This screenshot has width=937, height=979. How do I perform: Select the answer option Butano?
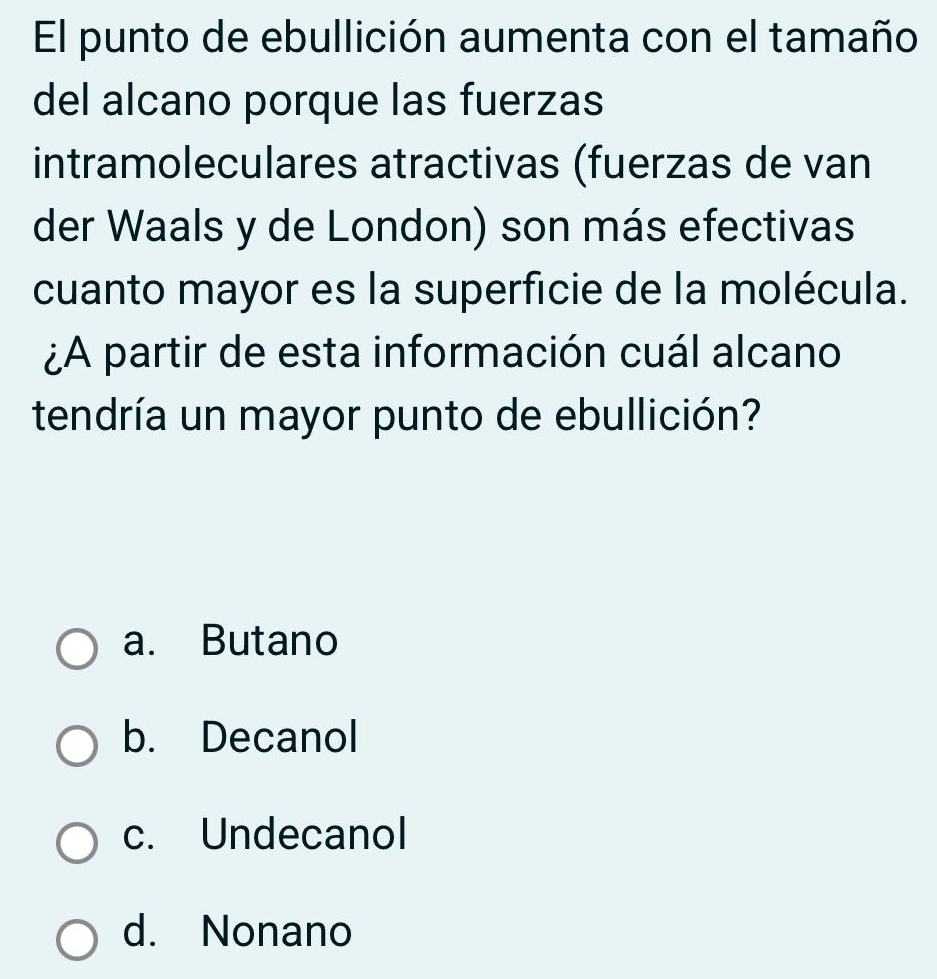point(77,649)
